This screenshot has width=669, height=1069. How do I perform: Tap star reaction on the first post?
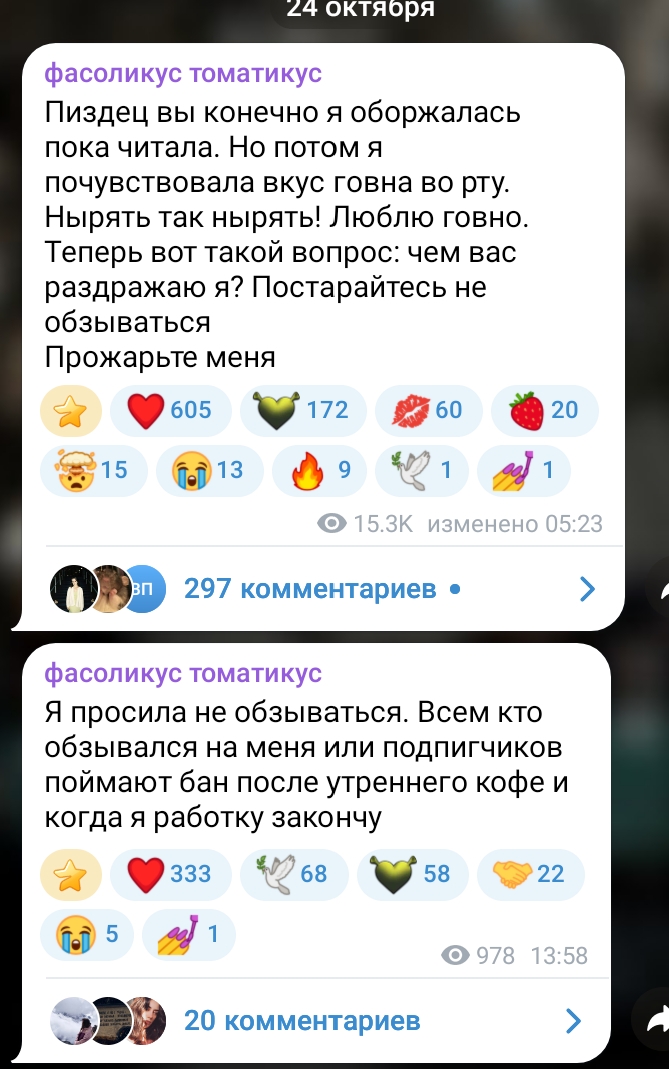point(70,410)
